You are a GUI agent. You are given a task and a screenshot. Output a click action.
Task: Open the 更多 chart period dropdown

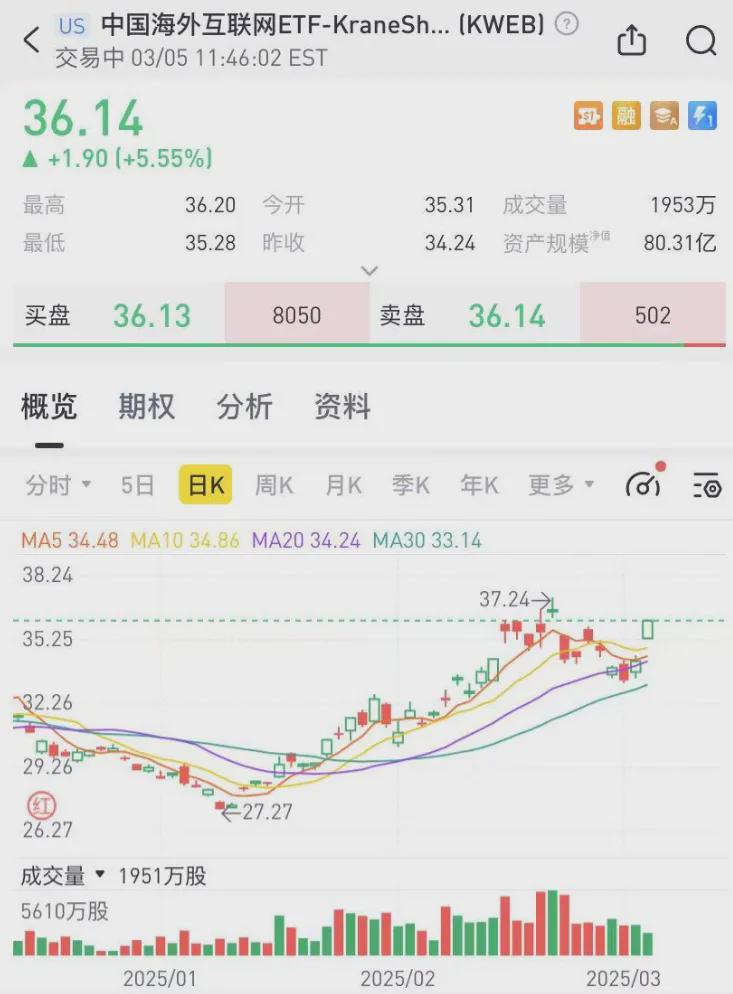(x=561, y=485)
